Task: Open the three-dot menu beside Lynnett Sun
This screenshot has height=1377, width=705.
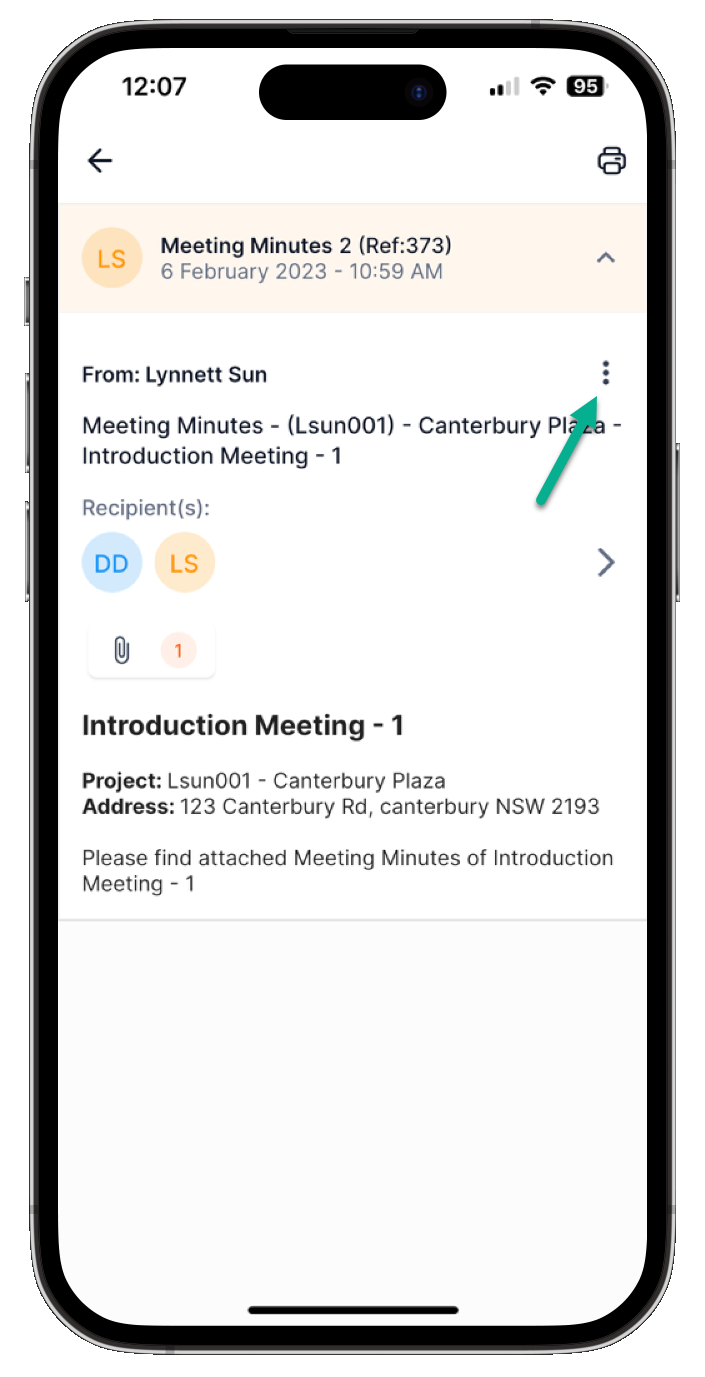Action: pyautogui.click(x=605, y=374)
